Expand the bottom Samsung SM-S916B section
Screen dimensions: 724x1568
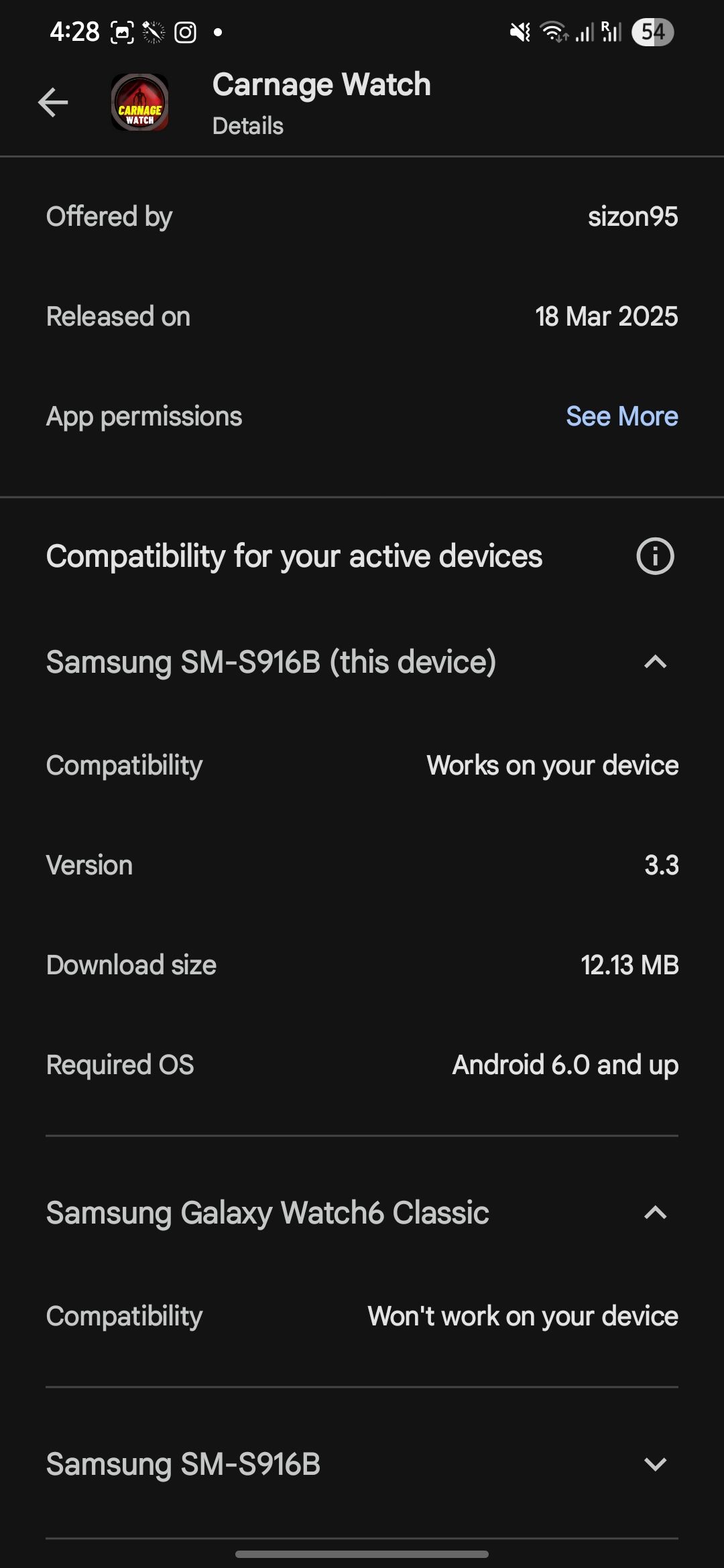tap(654, 1464)
